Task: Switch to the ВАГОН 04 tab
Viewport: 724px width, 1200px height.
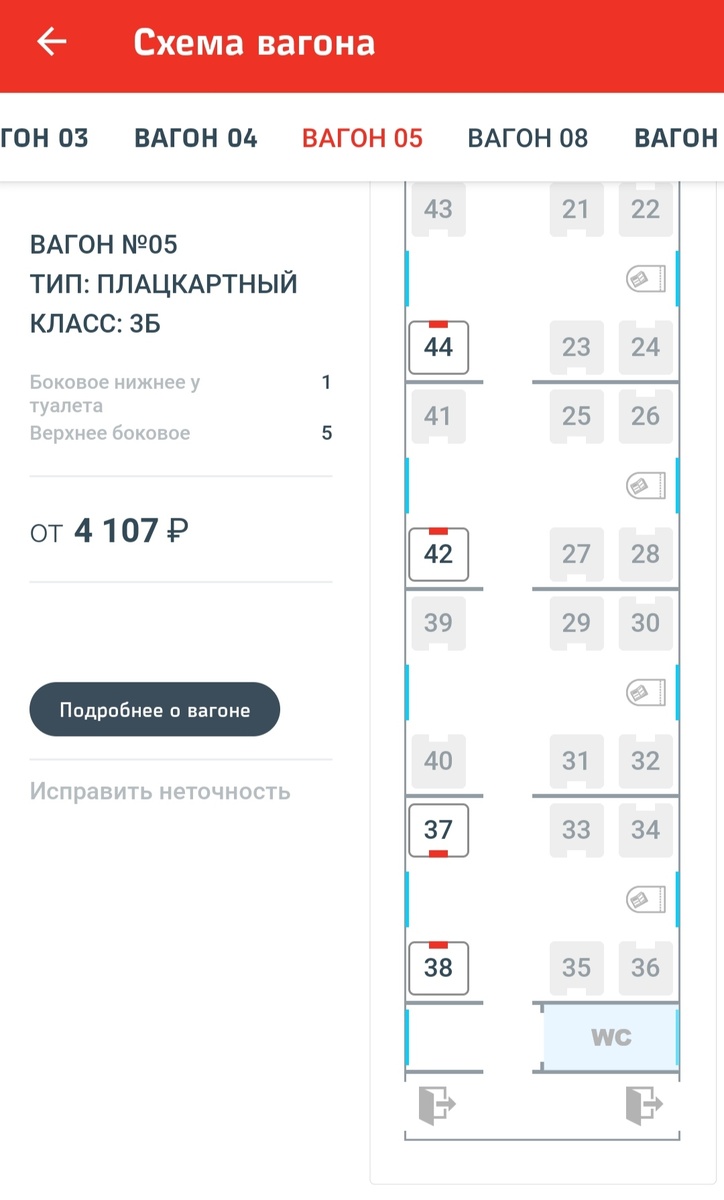Action: coord(196,138)
